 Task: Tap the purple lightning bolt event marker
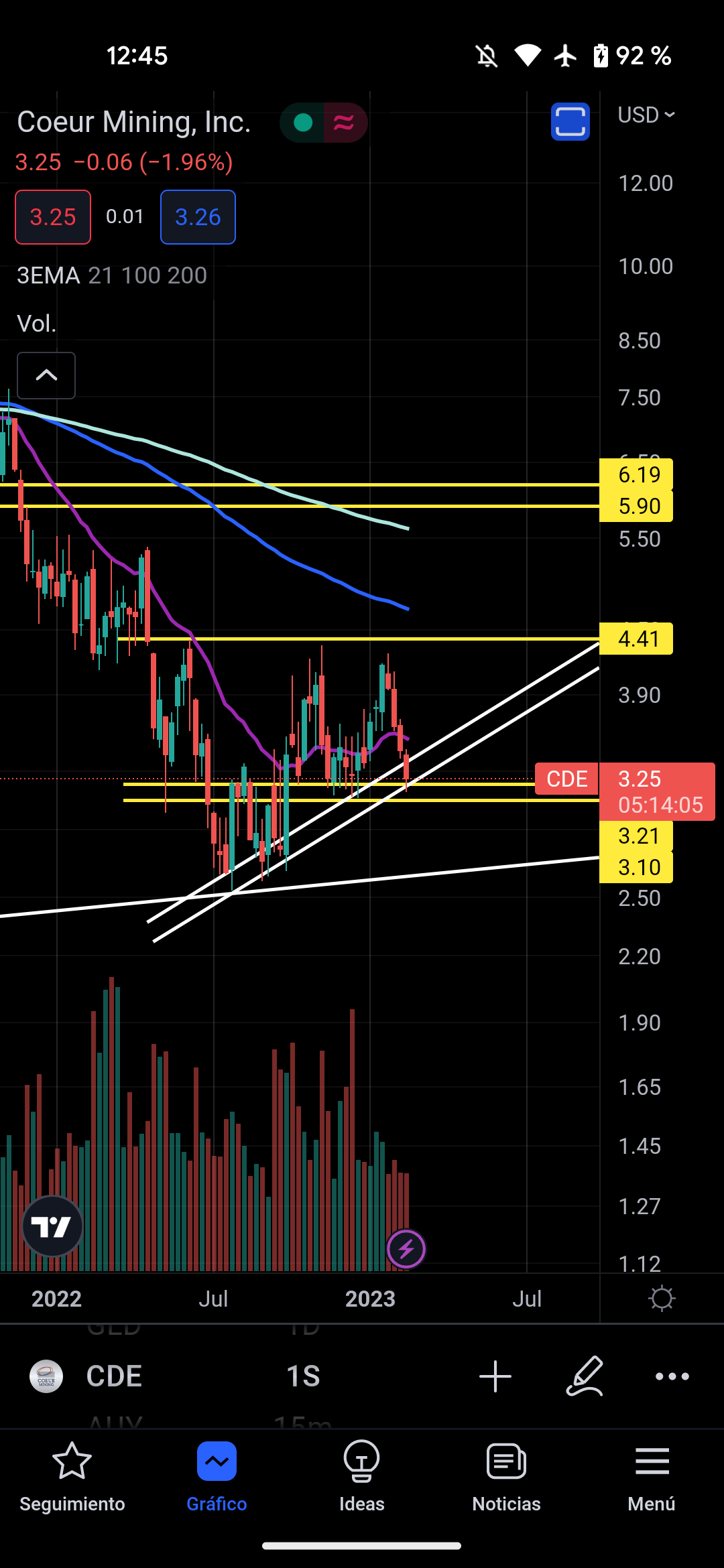(406, 1249)
